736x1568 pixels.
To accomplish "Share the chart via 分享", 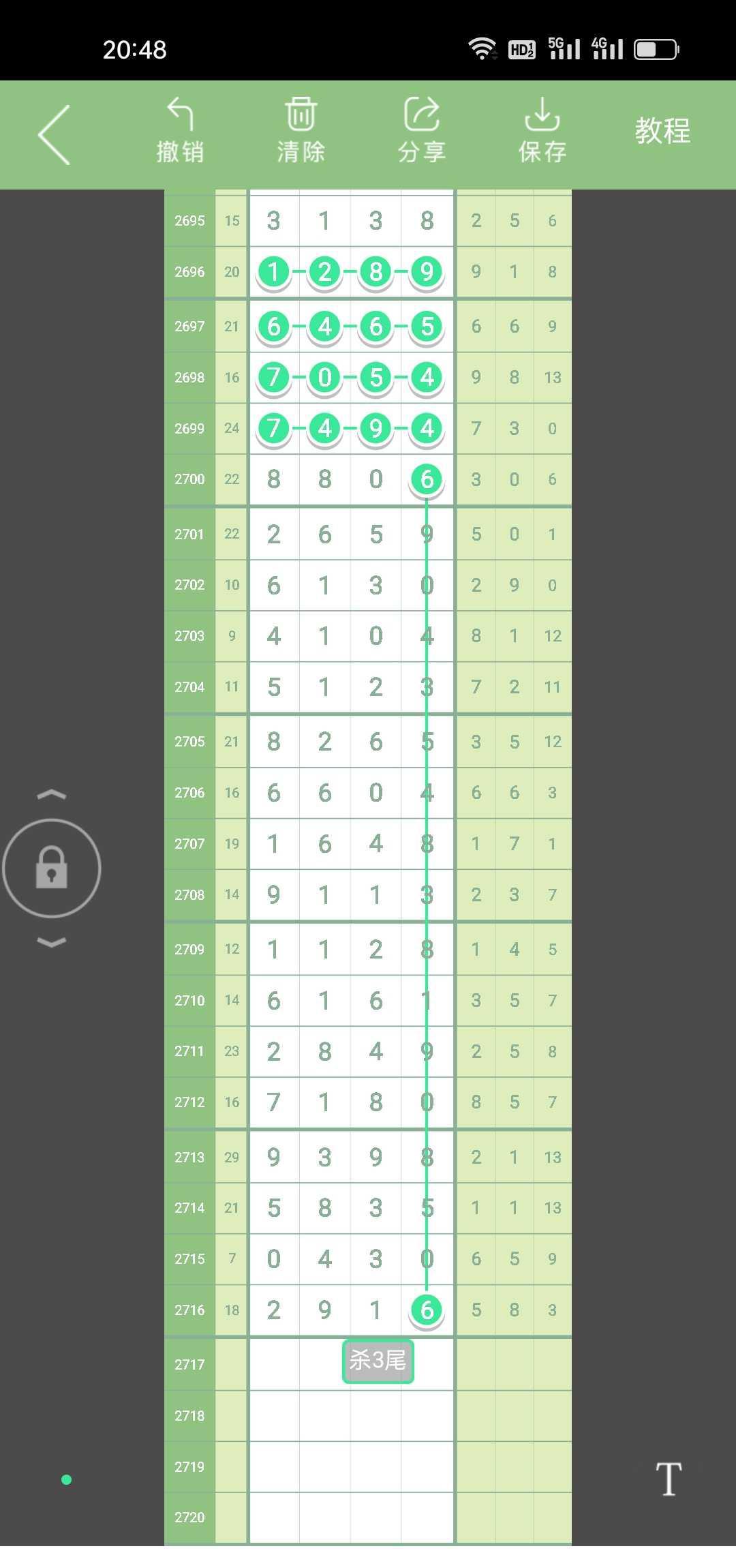I will (x=422, y=131).
